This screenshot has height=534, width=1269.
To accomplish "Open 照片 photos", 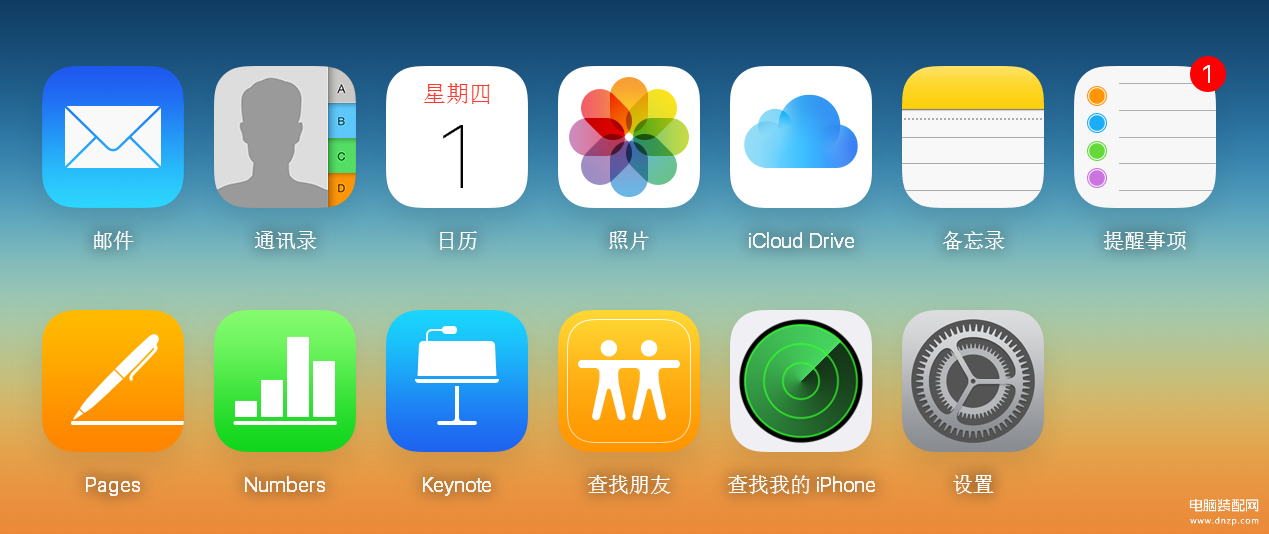I will 629,137.
